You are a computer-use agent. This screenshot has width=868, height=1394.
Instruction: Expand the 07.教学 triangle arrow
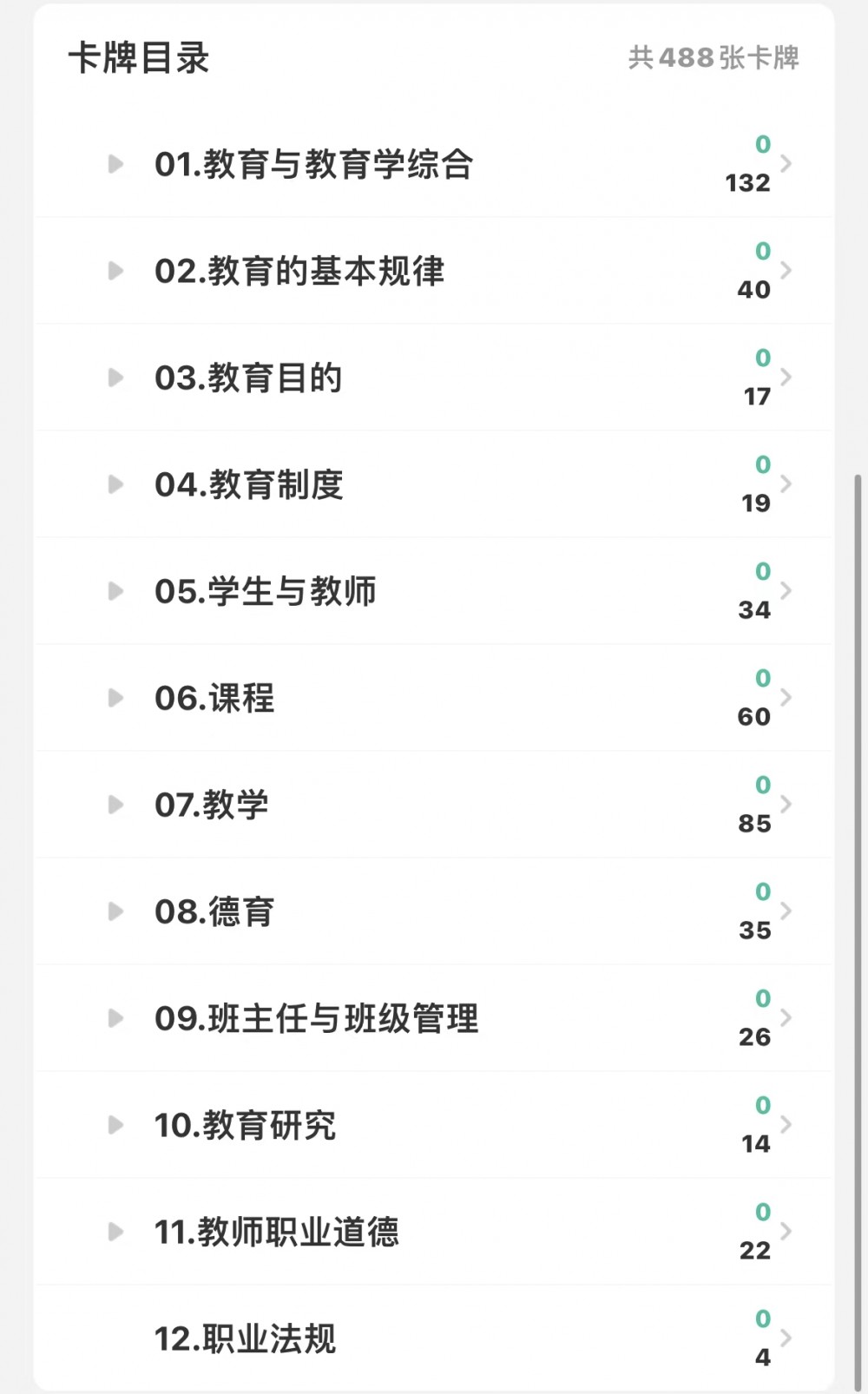click(x=115, y=805)
